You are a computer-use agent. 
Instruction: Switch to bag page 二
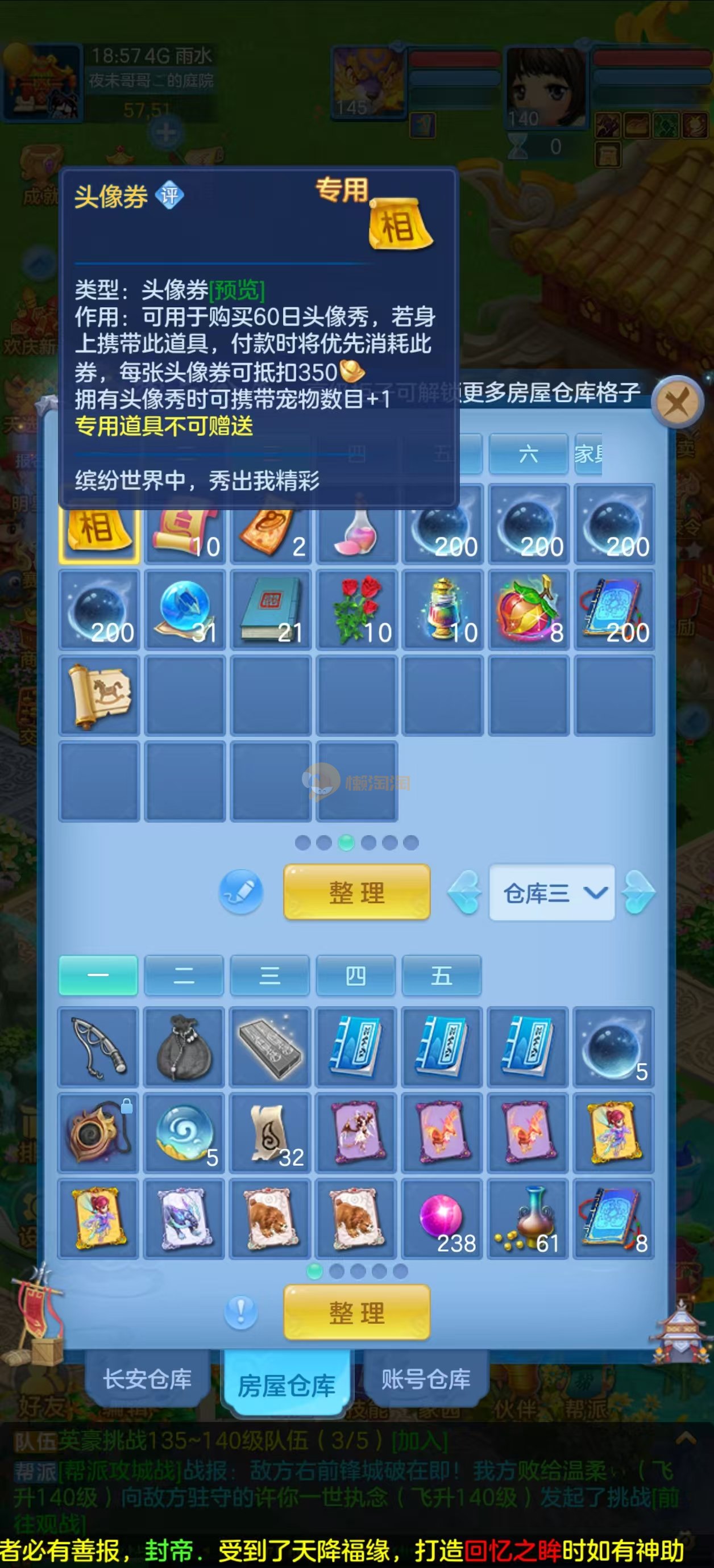(x=184, y=976)
